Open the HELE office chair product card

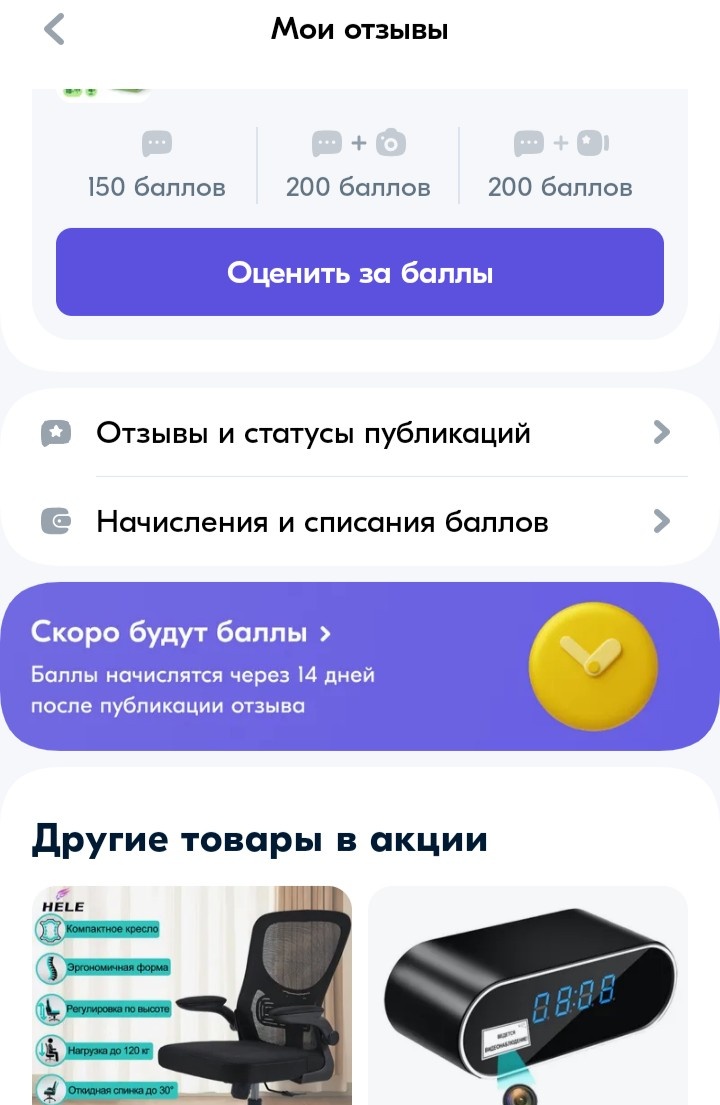point(192,995)
